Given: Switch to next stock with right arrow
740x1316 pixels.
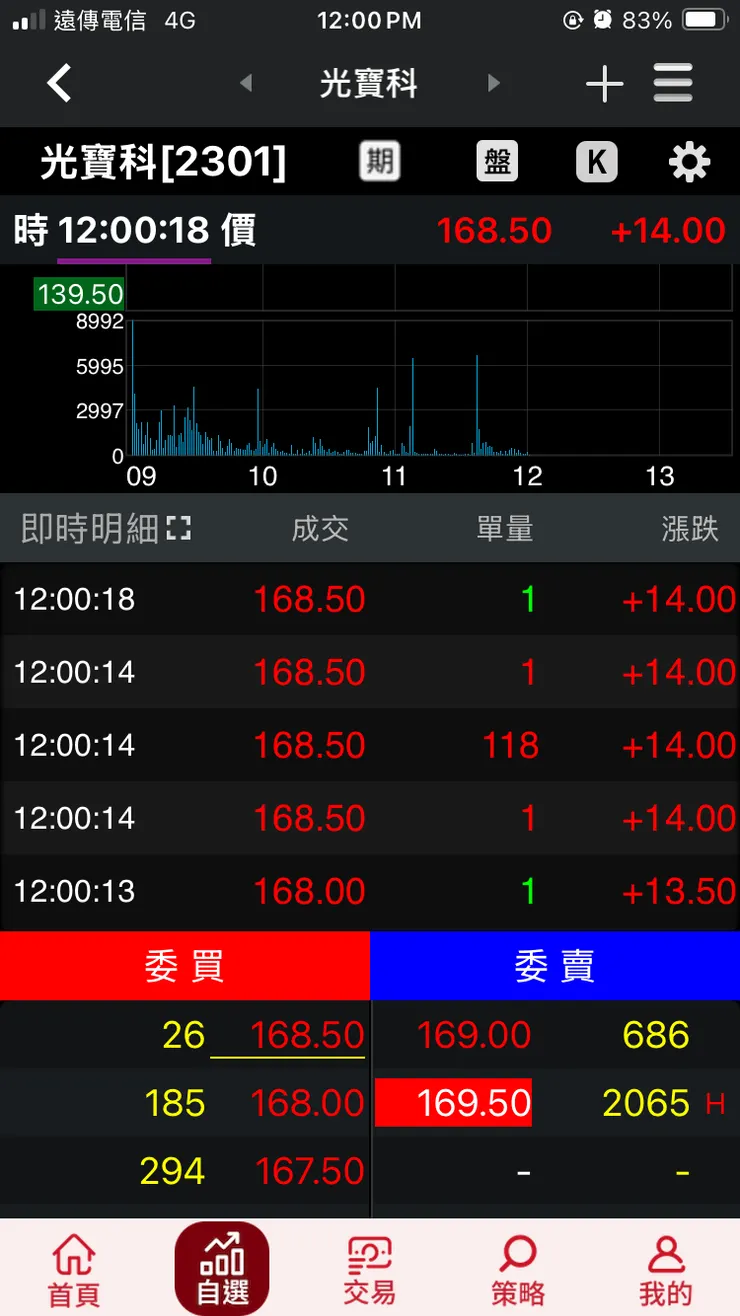Looking at the screenshot, I should [494, 84].
